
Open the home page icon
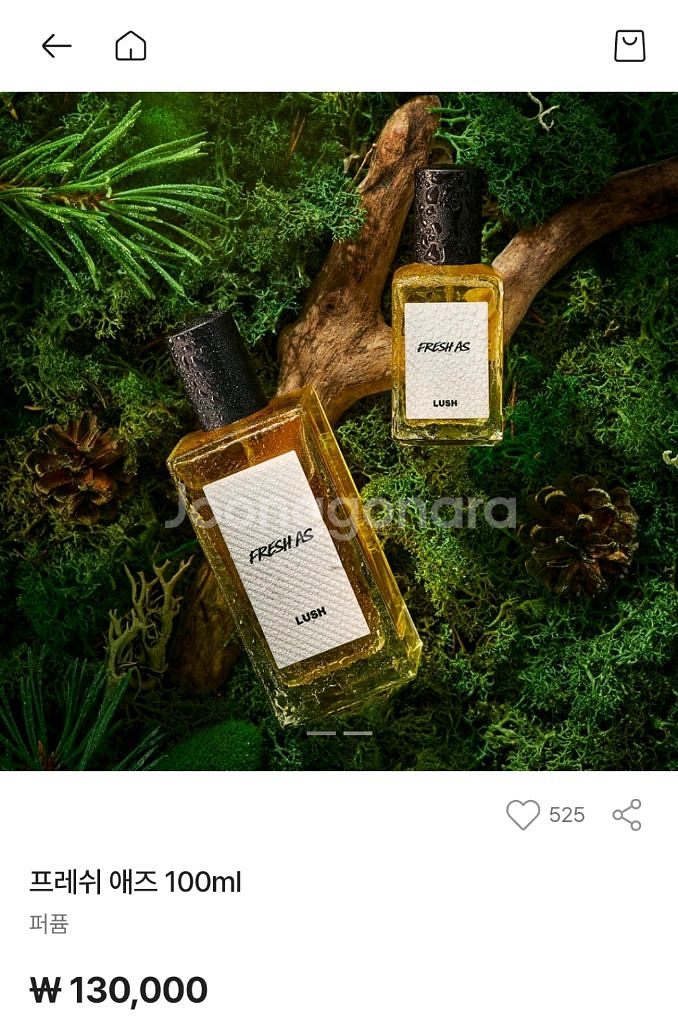(x=131, y=46)
